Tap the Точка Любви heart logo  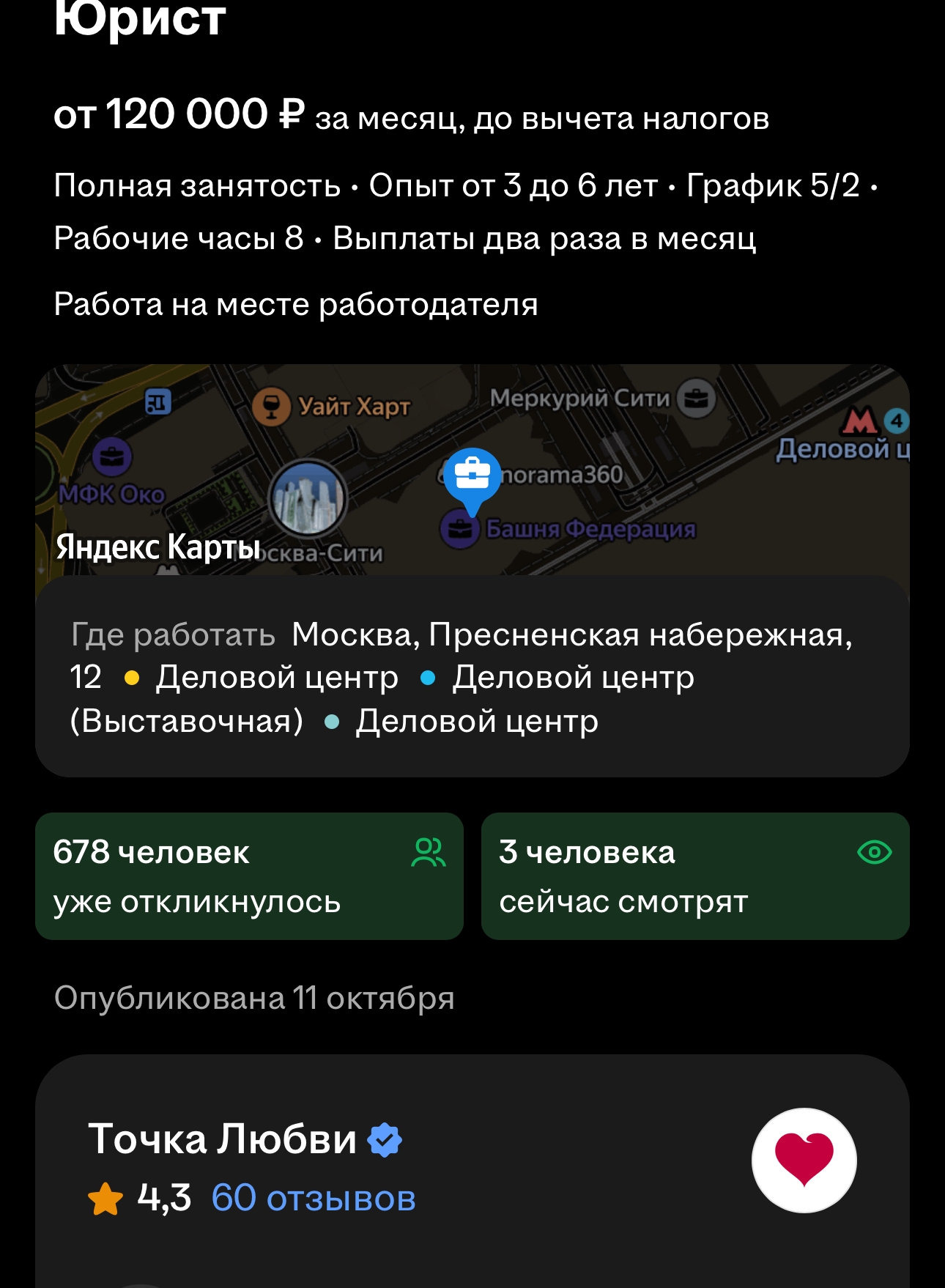pos(804,1160)
